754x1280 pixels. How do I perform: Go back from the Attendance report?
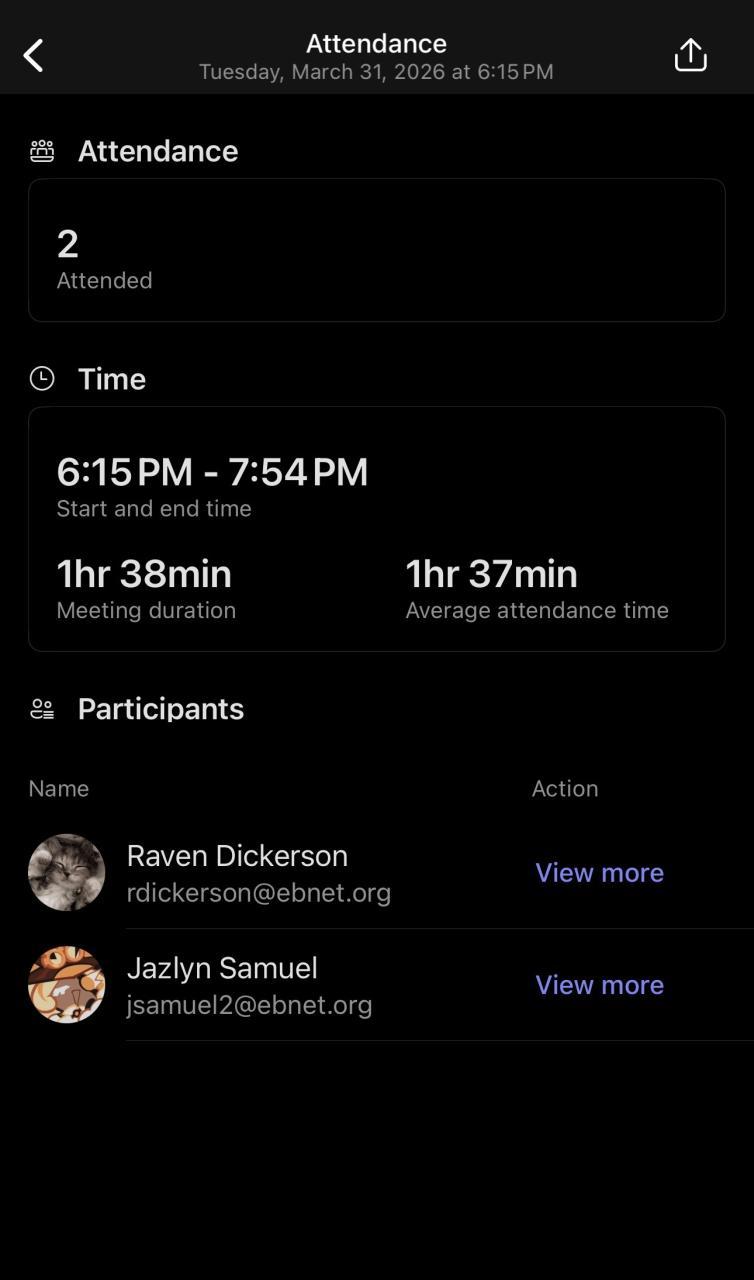[x=33, y=56]
